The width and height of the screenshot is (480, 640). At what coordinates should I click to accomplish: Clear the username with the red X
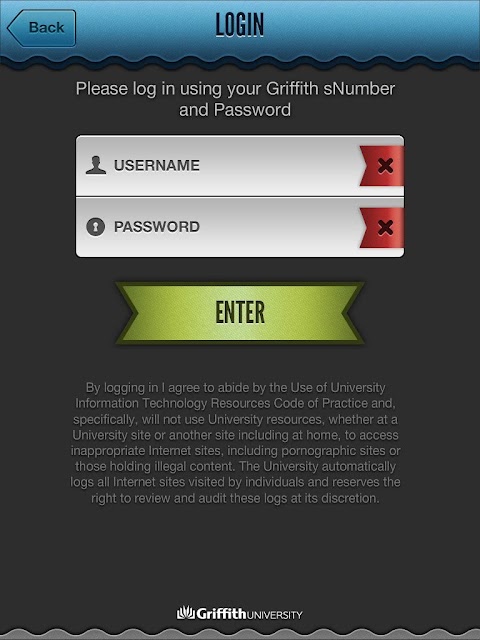382,166
